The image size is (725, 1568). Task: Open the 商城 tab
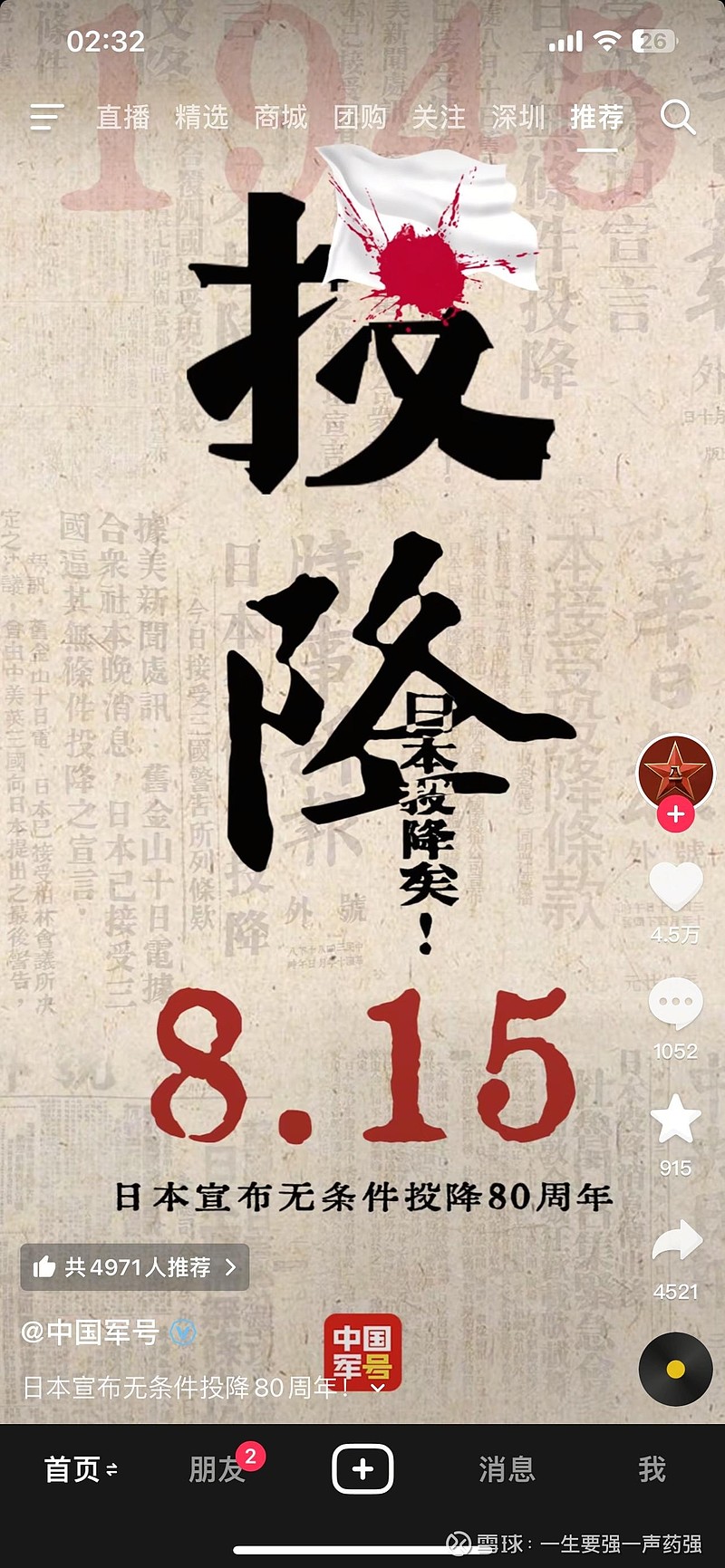281,117
